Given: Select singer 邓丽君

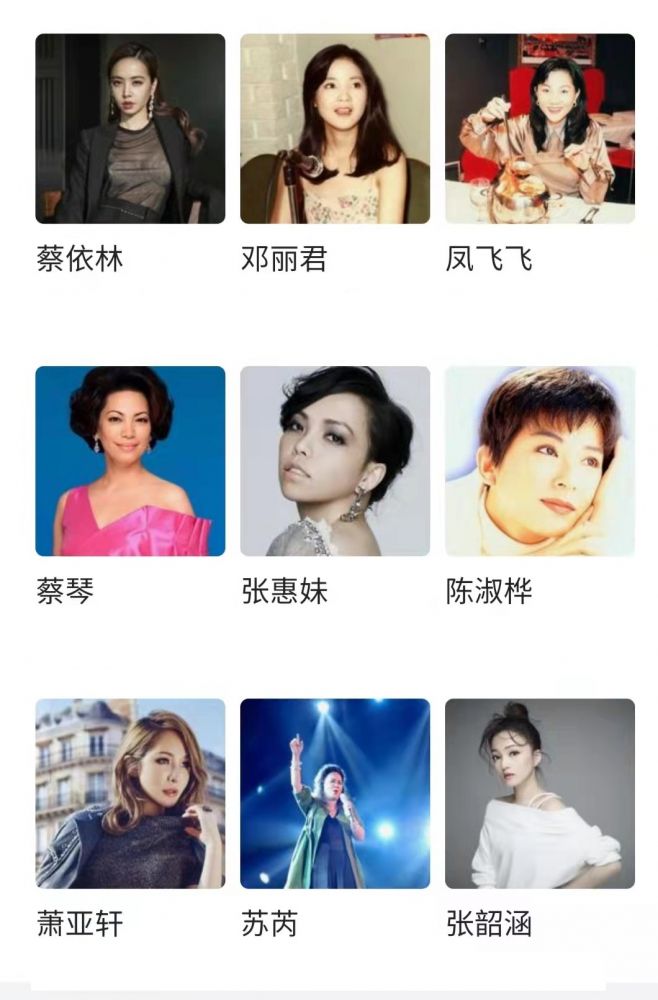Looking at the screenshot, I should [335, 129].
